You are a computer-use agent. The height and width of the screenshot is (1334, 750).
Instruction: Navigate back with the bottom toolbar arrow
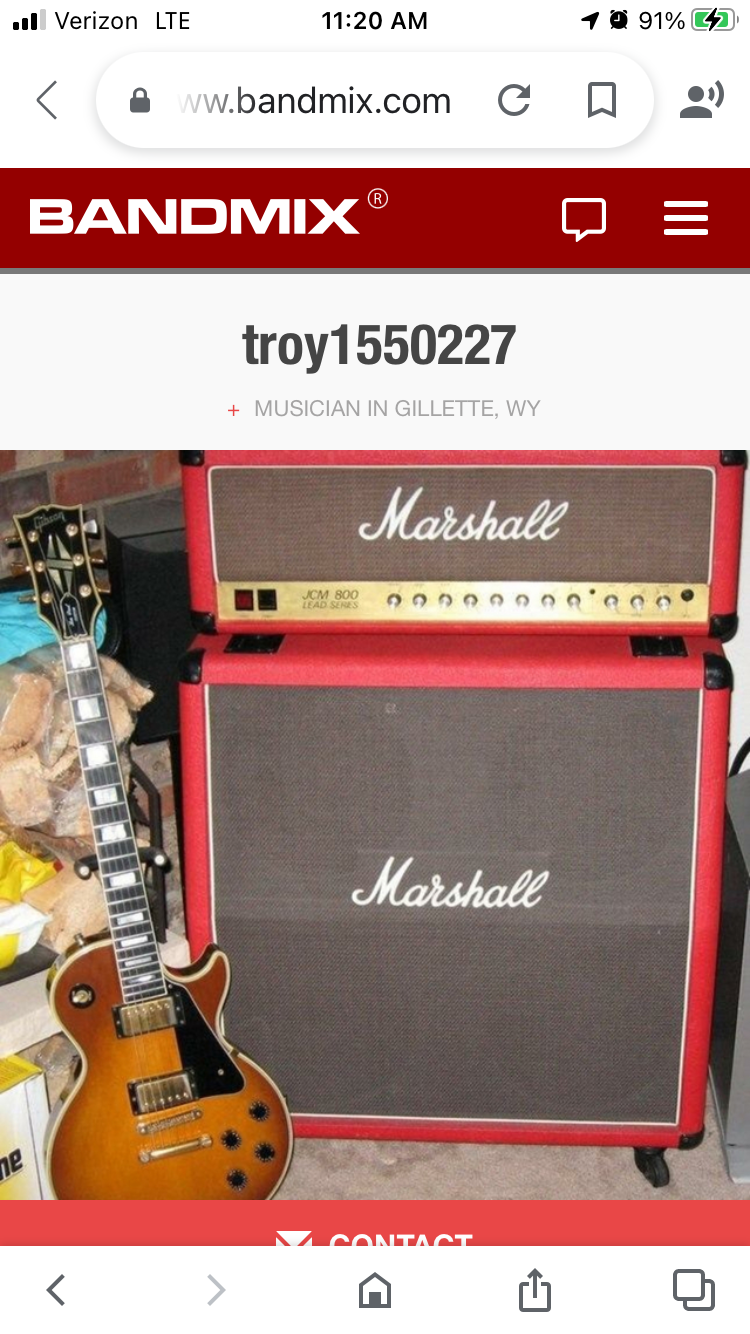pos(57,1290)
